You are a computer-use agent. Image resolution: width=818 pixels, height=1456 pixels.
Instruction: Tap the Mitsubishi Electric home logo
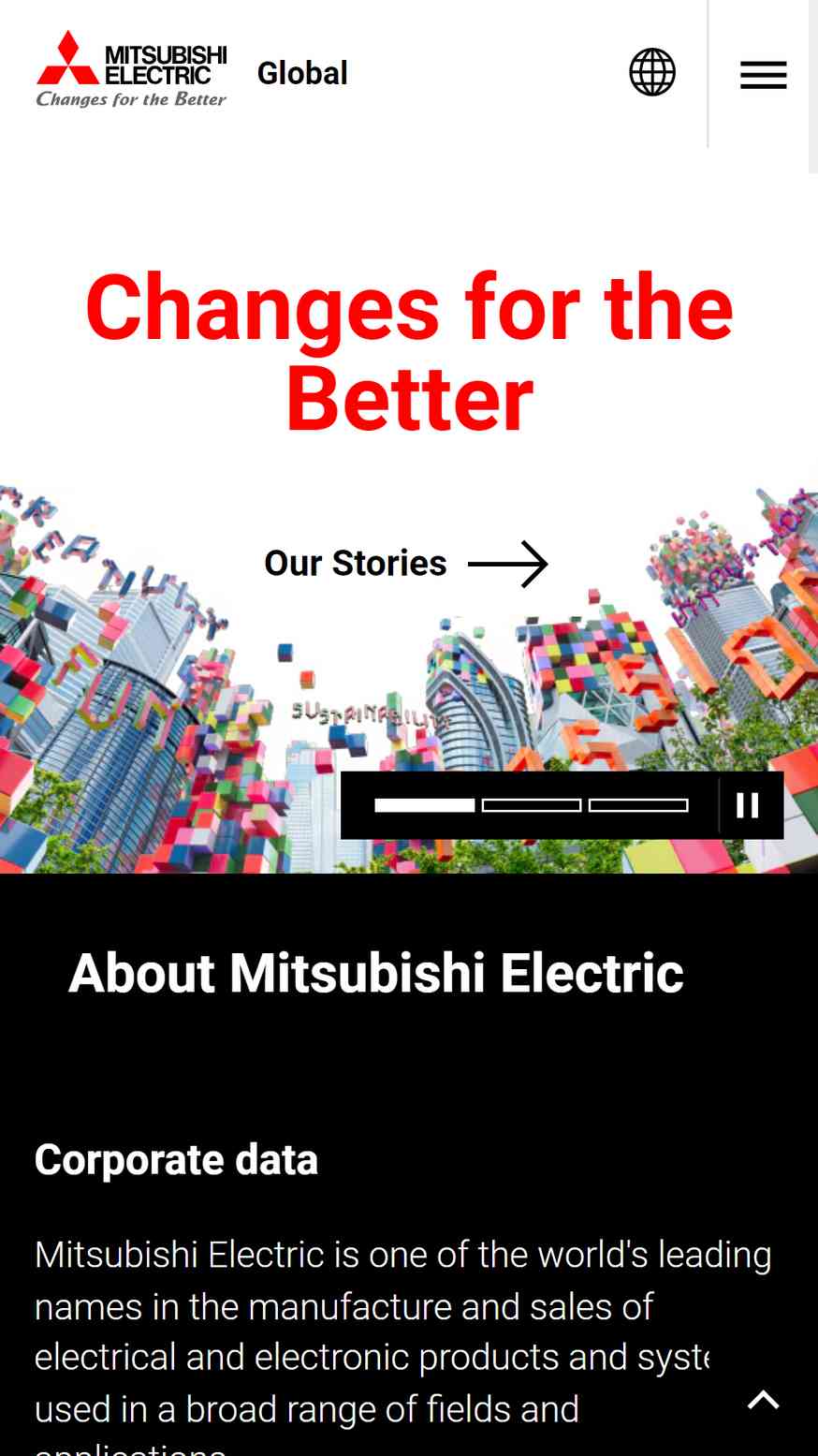tap(131, 69)
